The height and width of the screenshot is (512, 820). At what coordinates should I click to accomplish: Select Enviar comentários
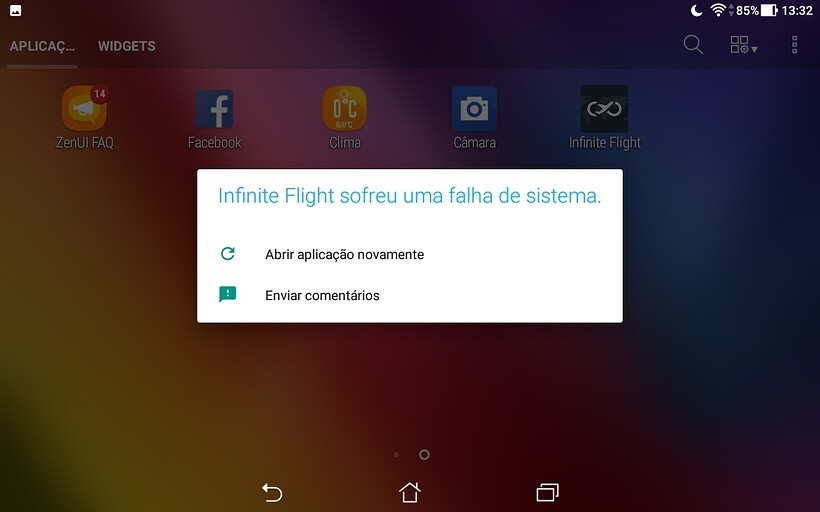(322, 295)
